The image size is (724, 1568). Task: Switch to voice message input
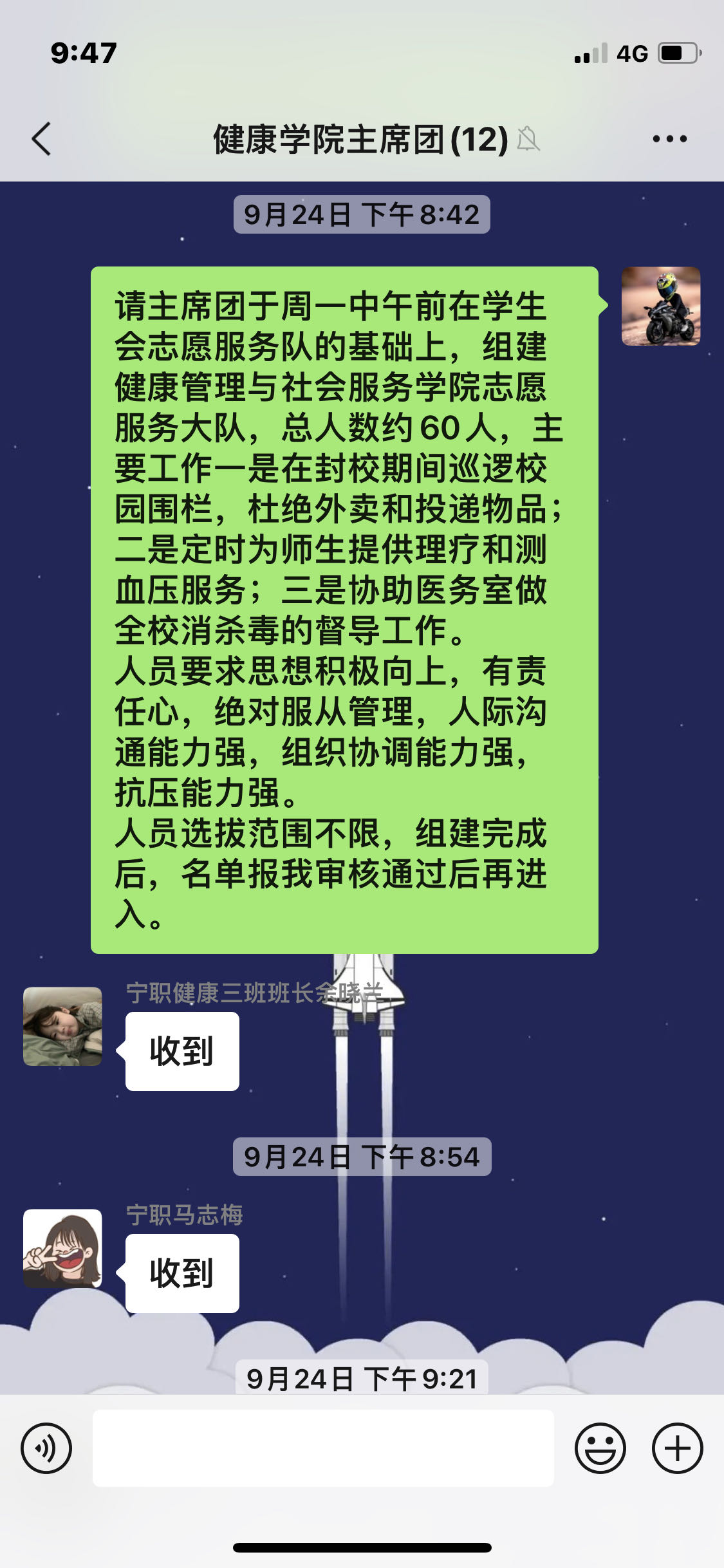(46, 1448)
